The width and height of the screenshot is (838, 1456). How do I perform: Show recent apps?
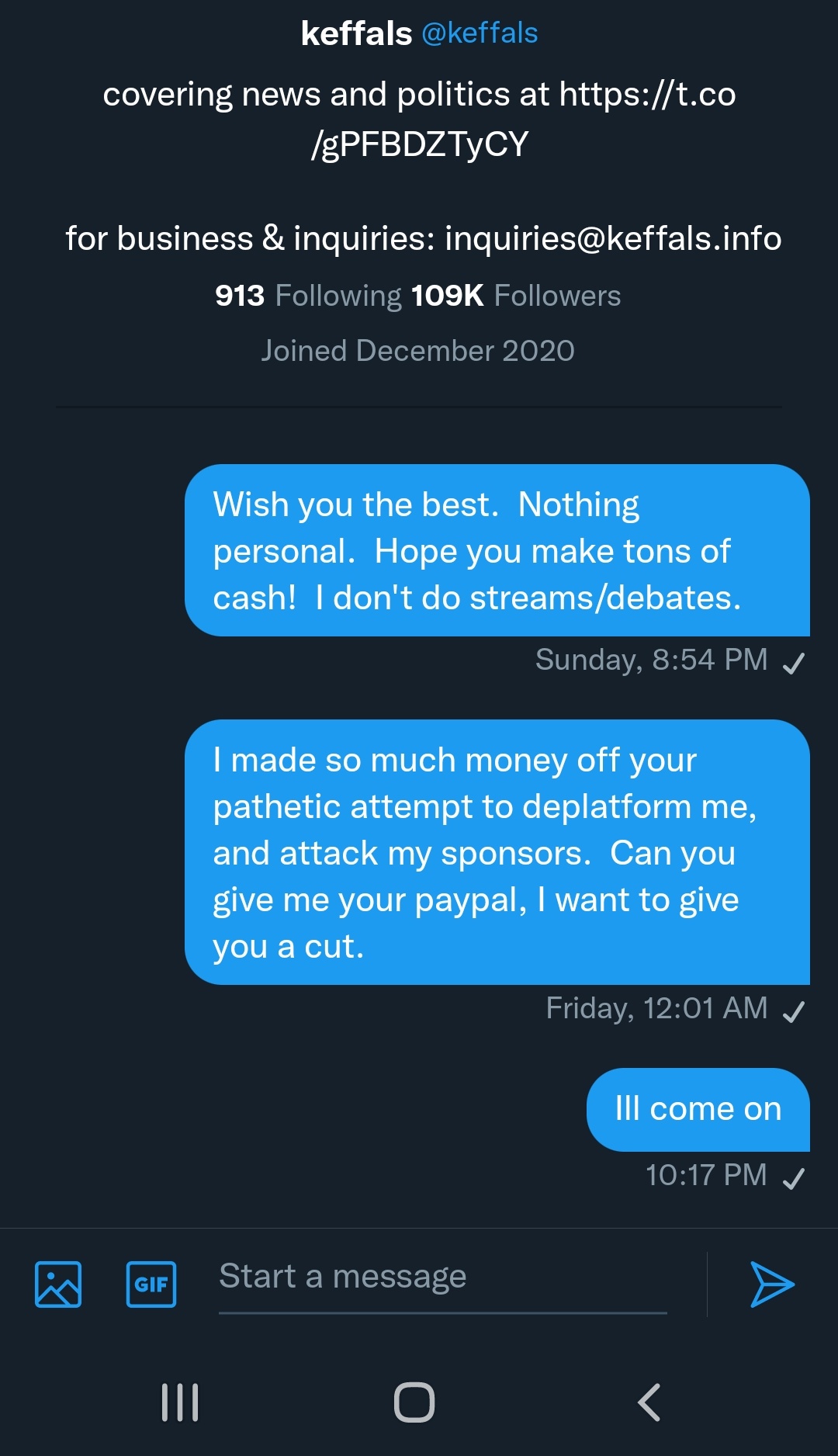tap(180, 1402)
